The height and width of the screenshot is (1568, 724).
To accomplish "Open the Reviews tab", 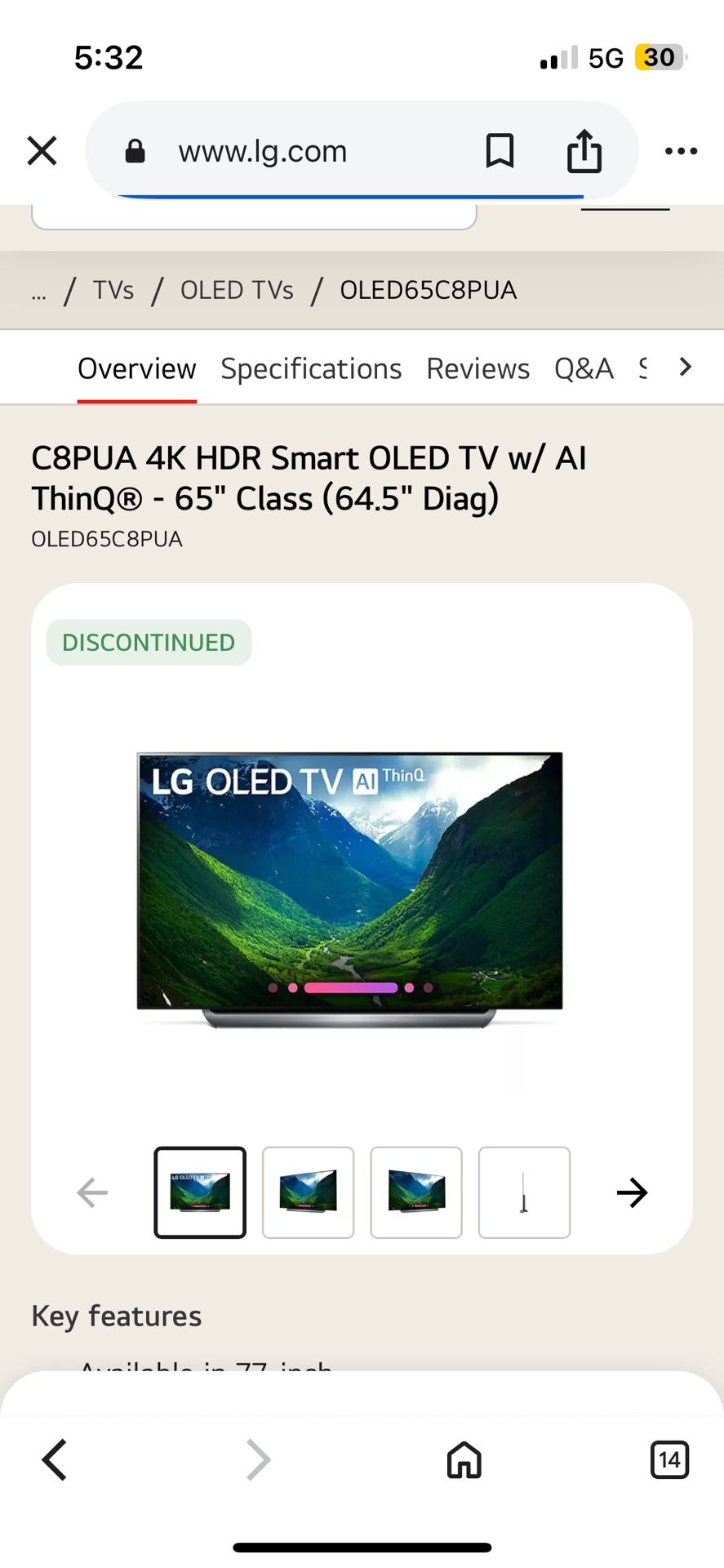I will (x=477, y=368).
